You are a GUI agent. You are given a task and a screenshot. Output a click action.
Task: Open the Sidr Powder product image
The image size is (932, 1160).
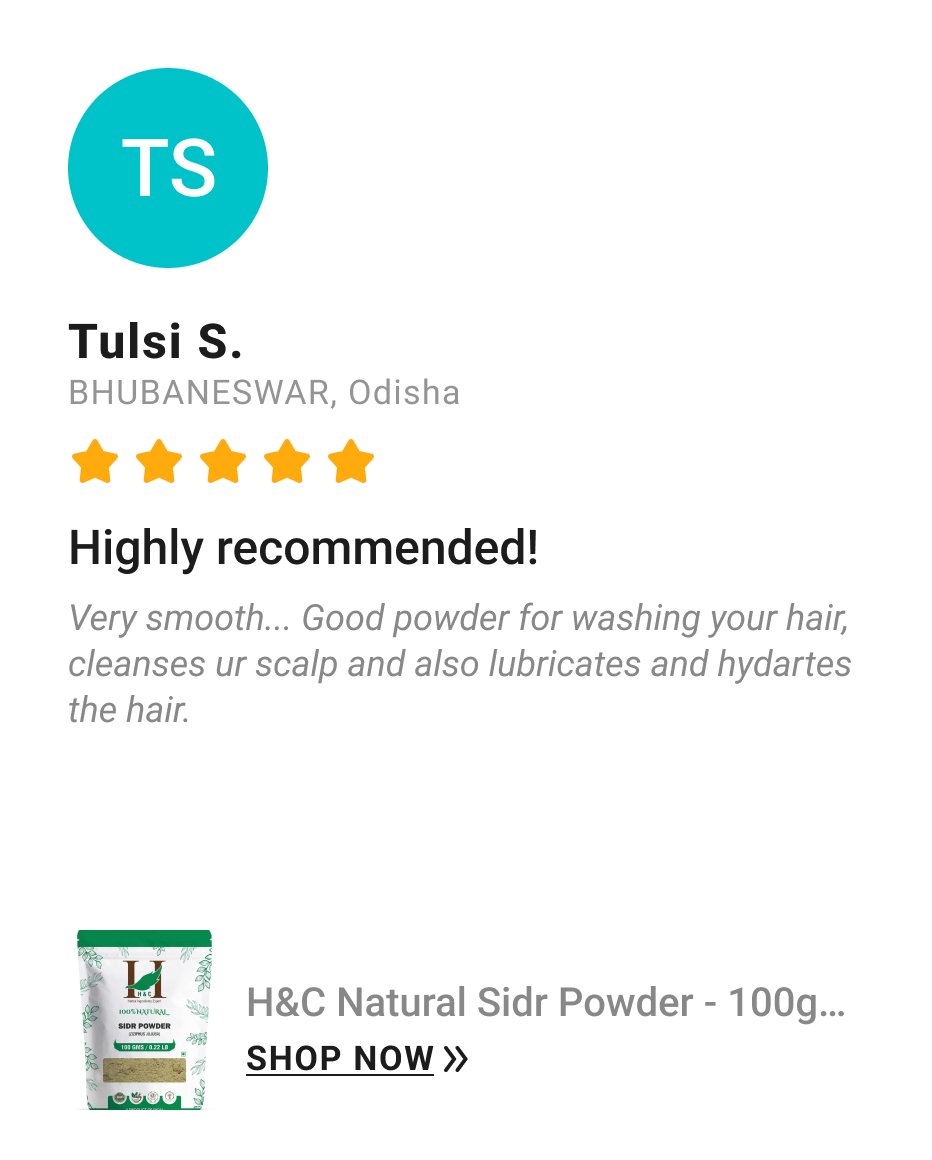[x=144, y=1020]
